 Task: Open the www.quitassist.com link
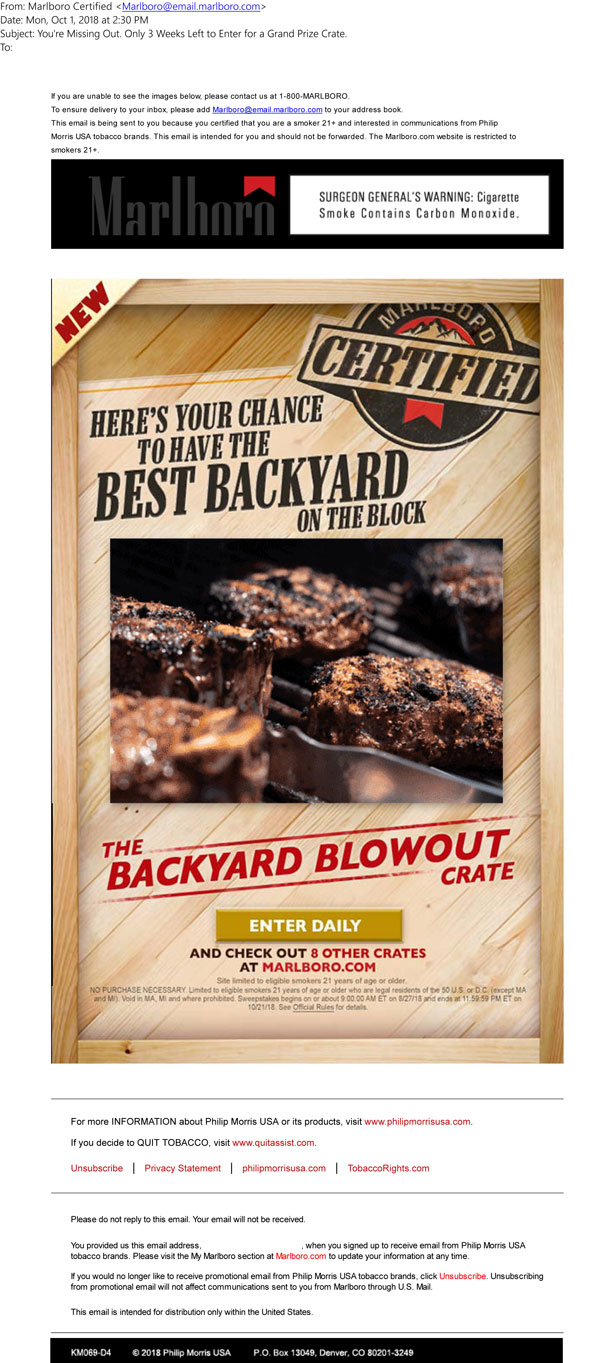point(274,1142)
